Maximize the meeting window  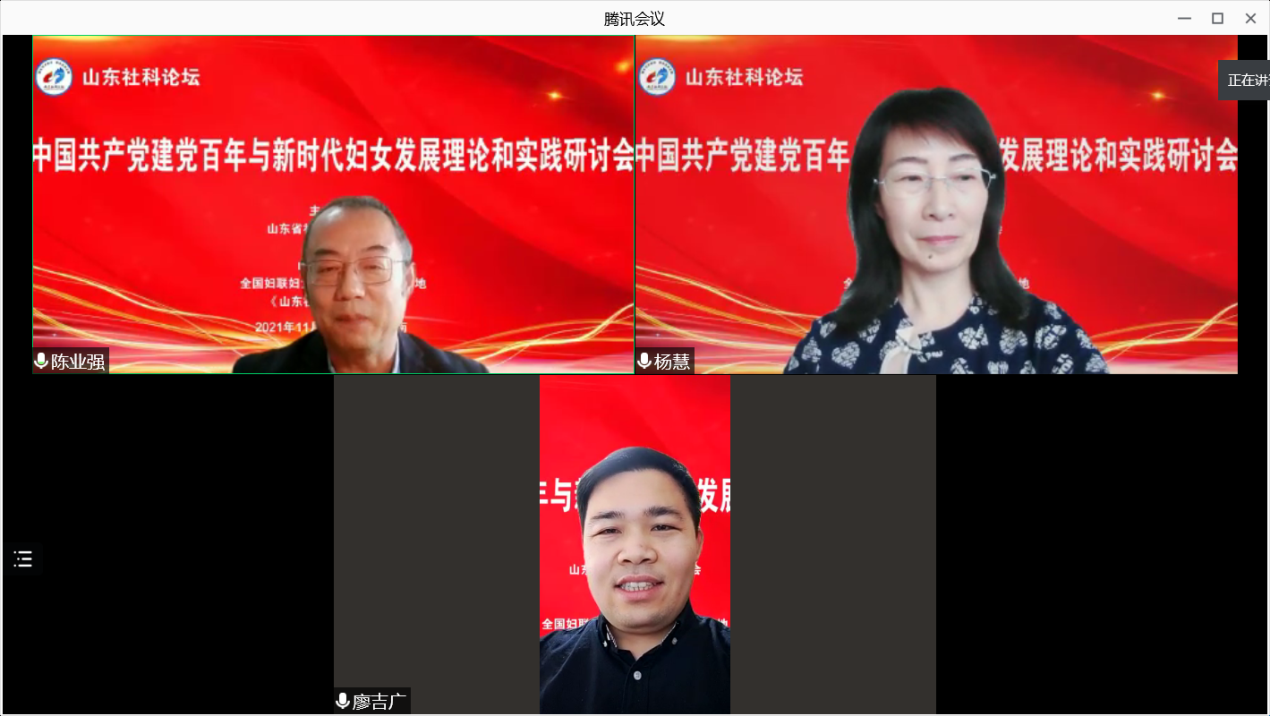coord(1218,18)
